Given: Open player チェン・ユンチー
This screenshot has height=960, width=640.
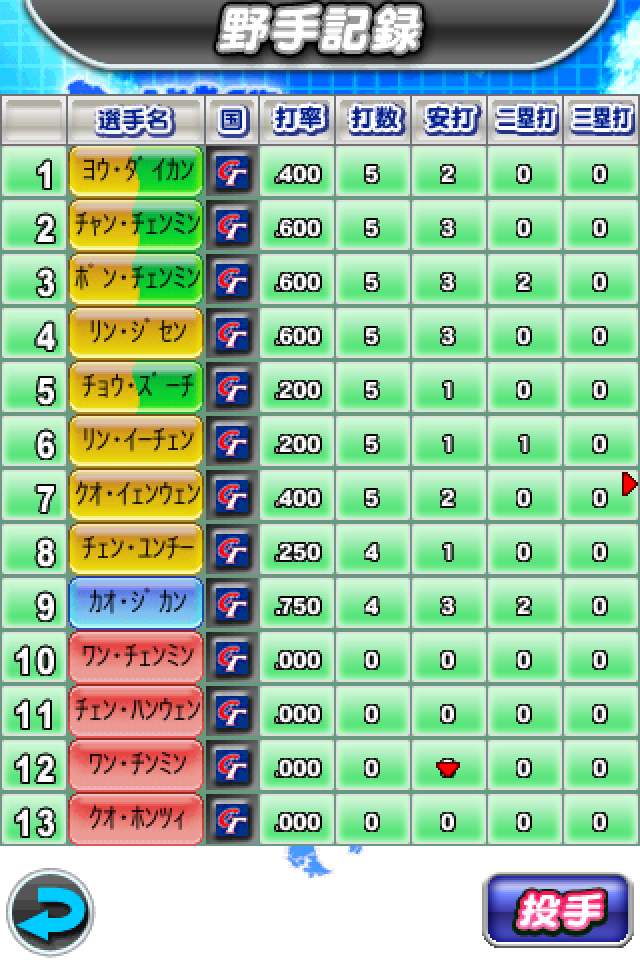Looking at the screenshot, I should 136,549.
